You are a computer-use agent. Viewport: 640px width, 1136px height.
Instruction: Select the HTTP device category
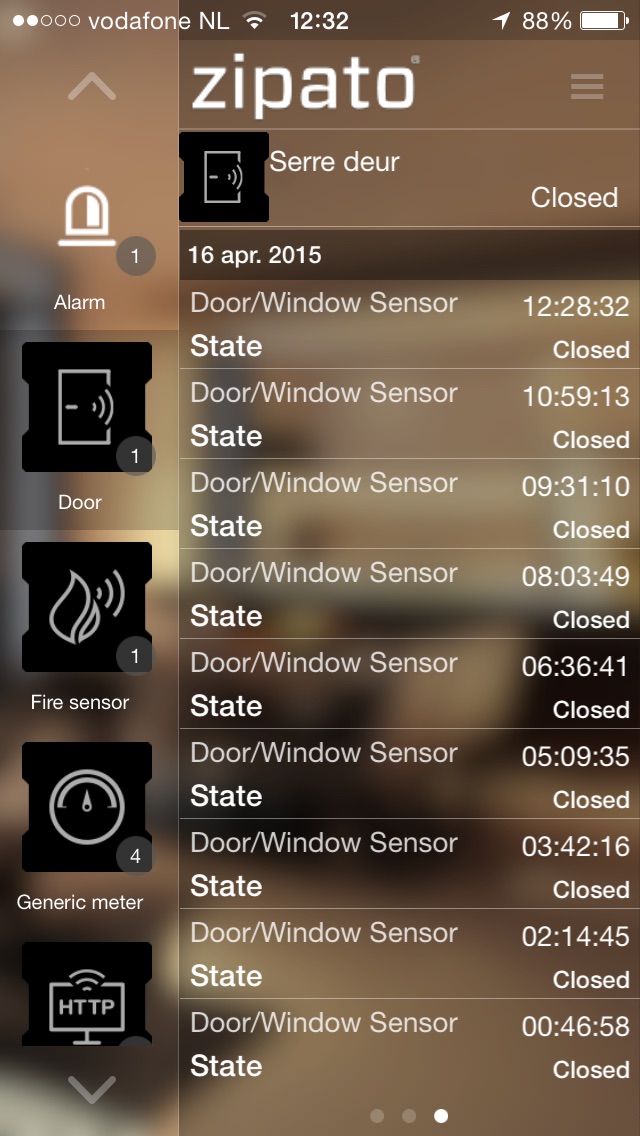[x=87, y=995]
